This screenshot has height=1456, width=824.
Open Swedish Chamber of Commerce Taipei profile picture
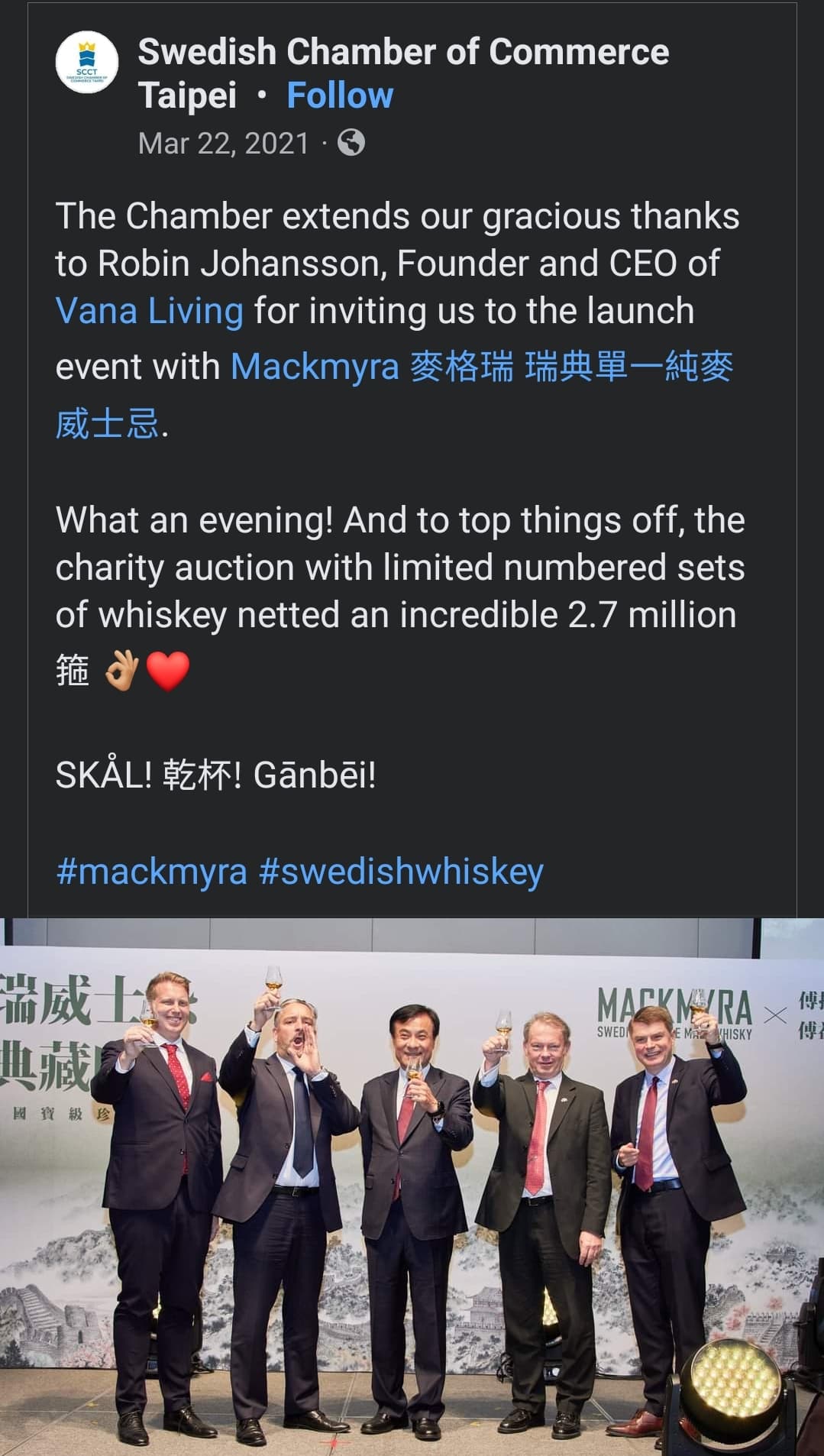point(87,63)
